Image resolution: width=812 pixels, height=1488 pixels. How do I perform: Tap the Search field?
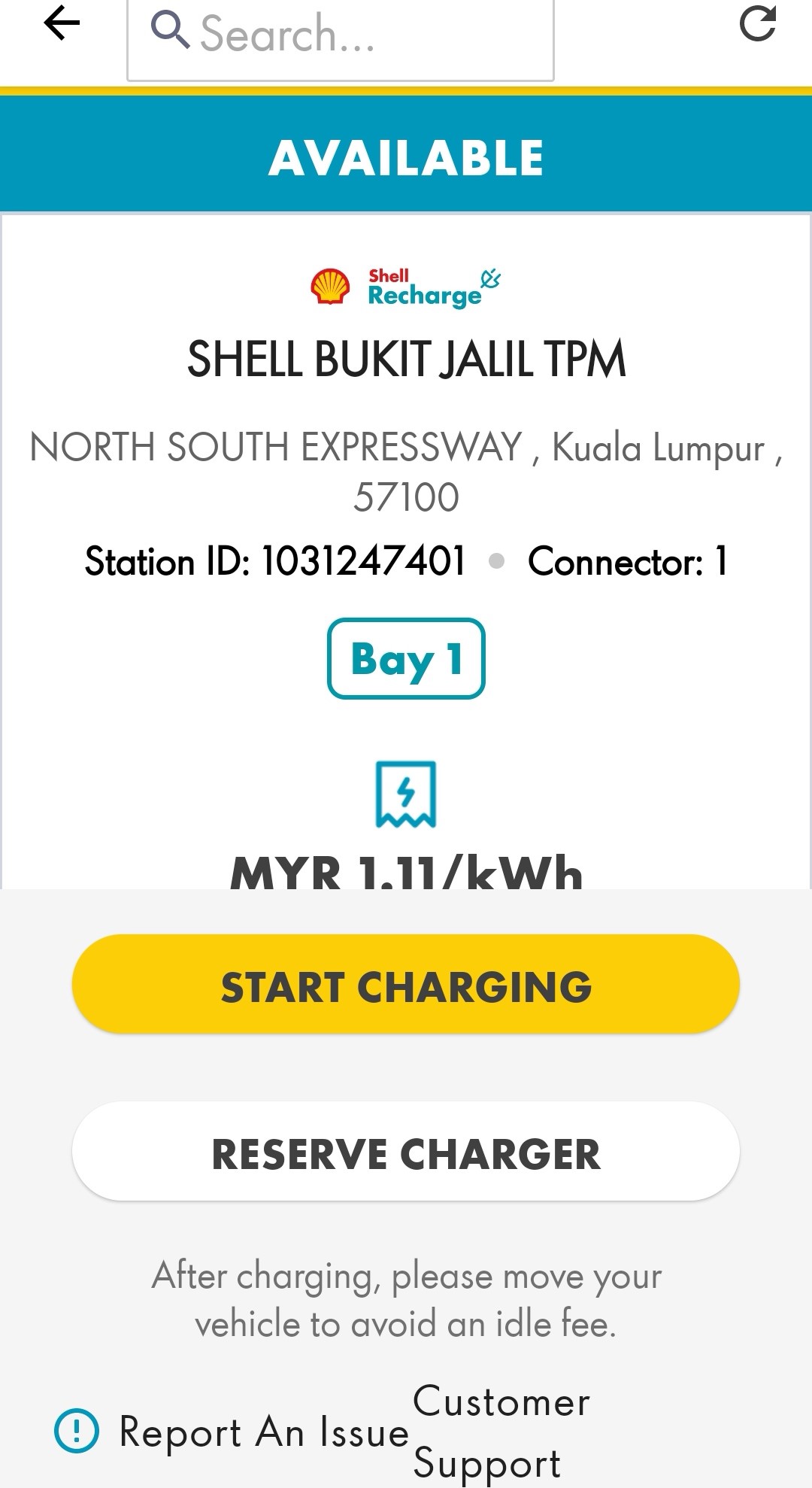pos(341,36)
